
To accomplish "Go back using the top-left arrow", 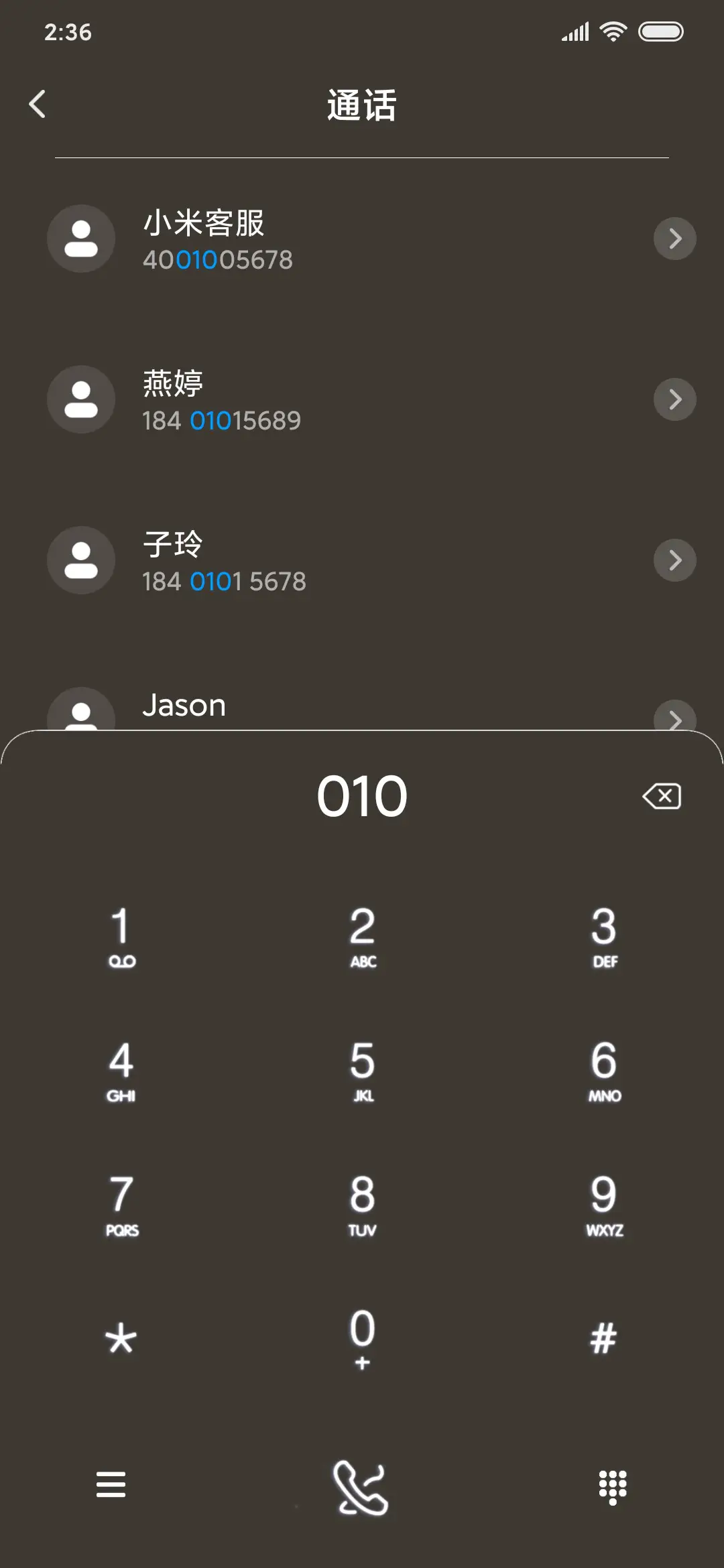I will coord(38,105).
